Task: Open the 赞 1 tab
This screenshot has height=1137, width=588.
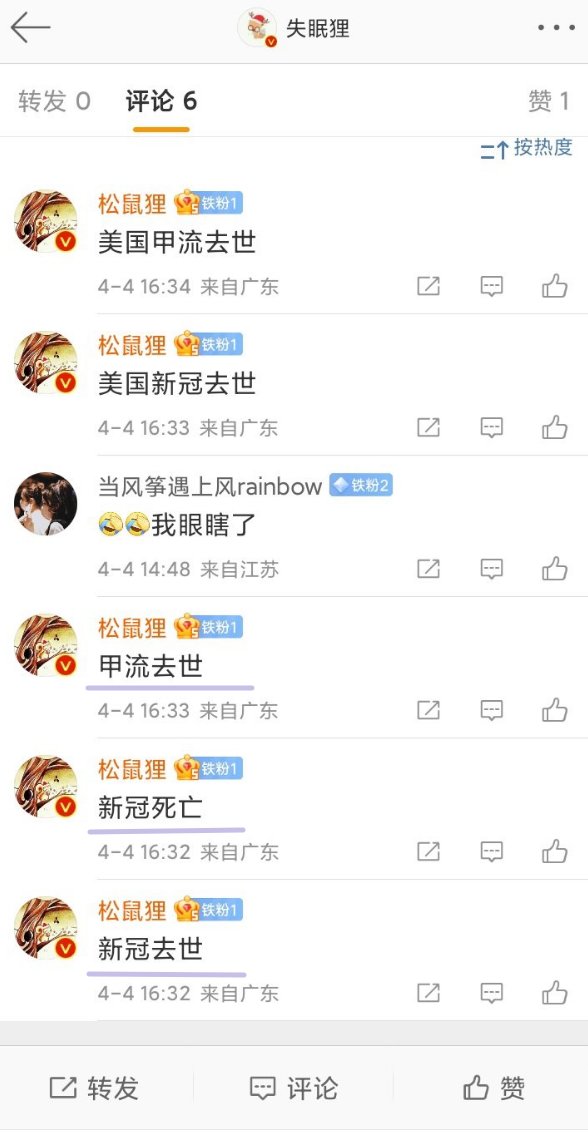Action: coord(548,102)
